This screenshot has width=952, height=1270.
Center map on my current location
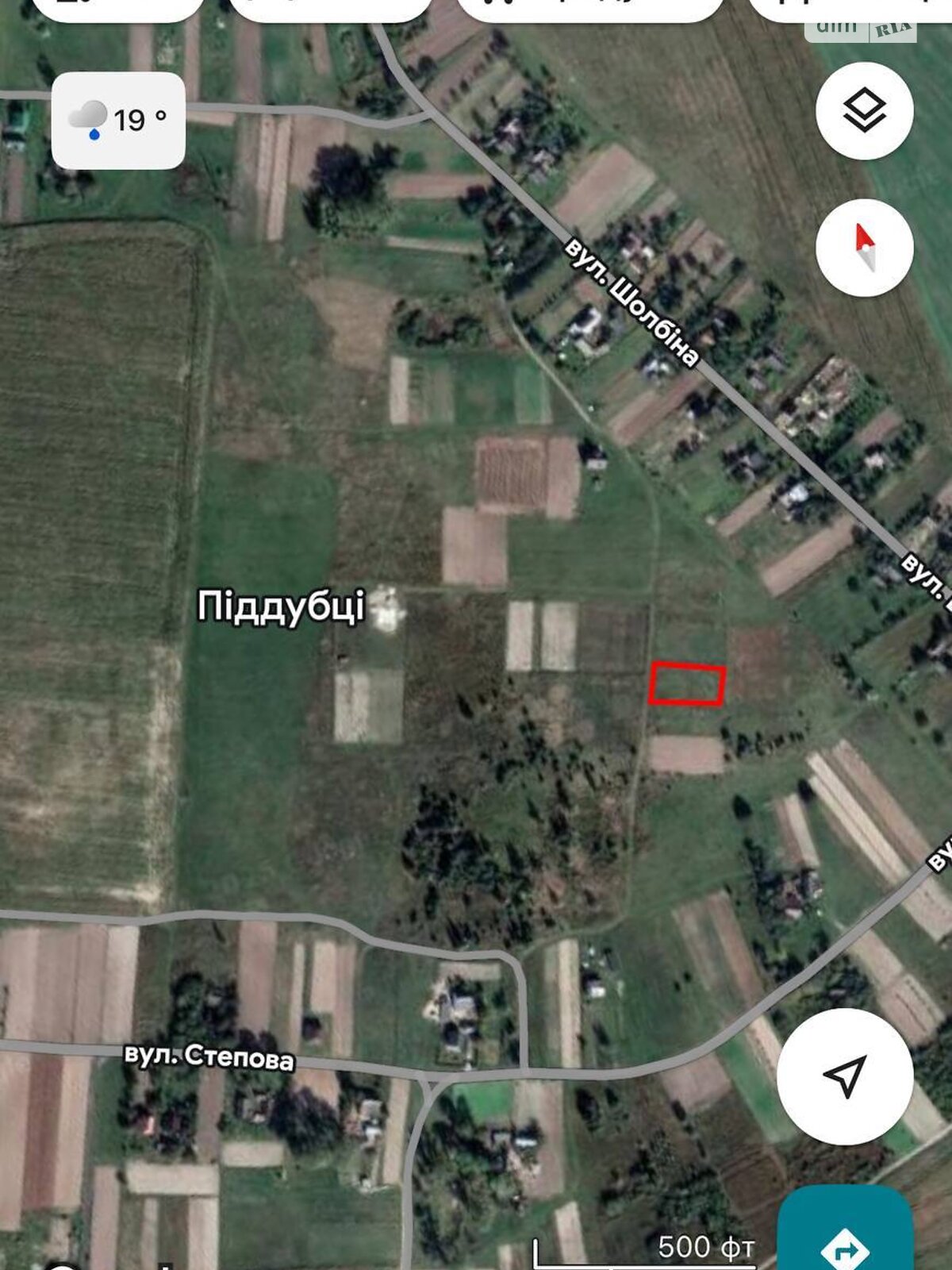(845, 1076)
